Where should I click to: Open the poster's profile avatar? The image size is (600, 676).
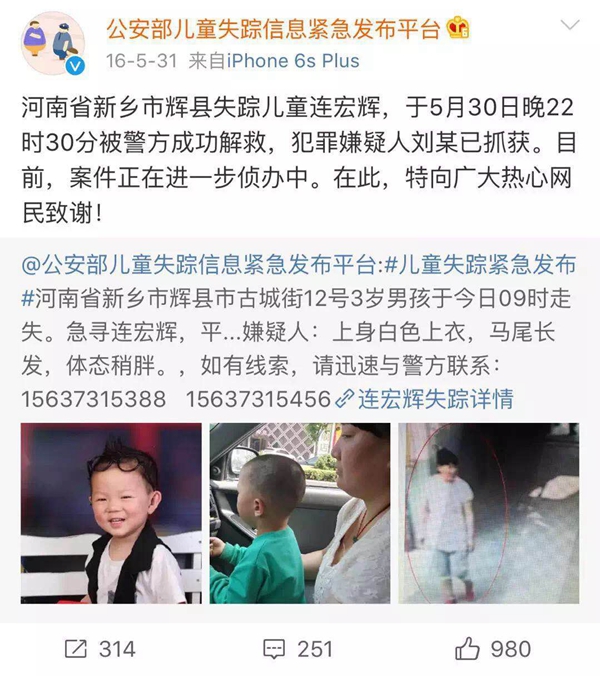(x=53, y=42)
